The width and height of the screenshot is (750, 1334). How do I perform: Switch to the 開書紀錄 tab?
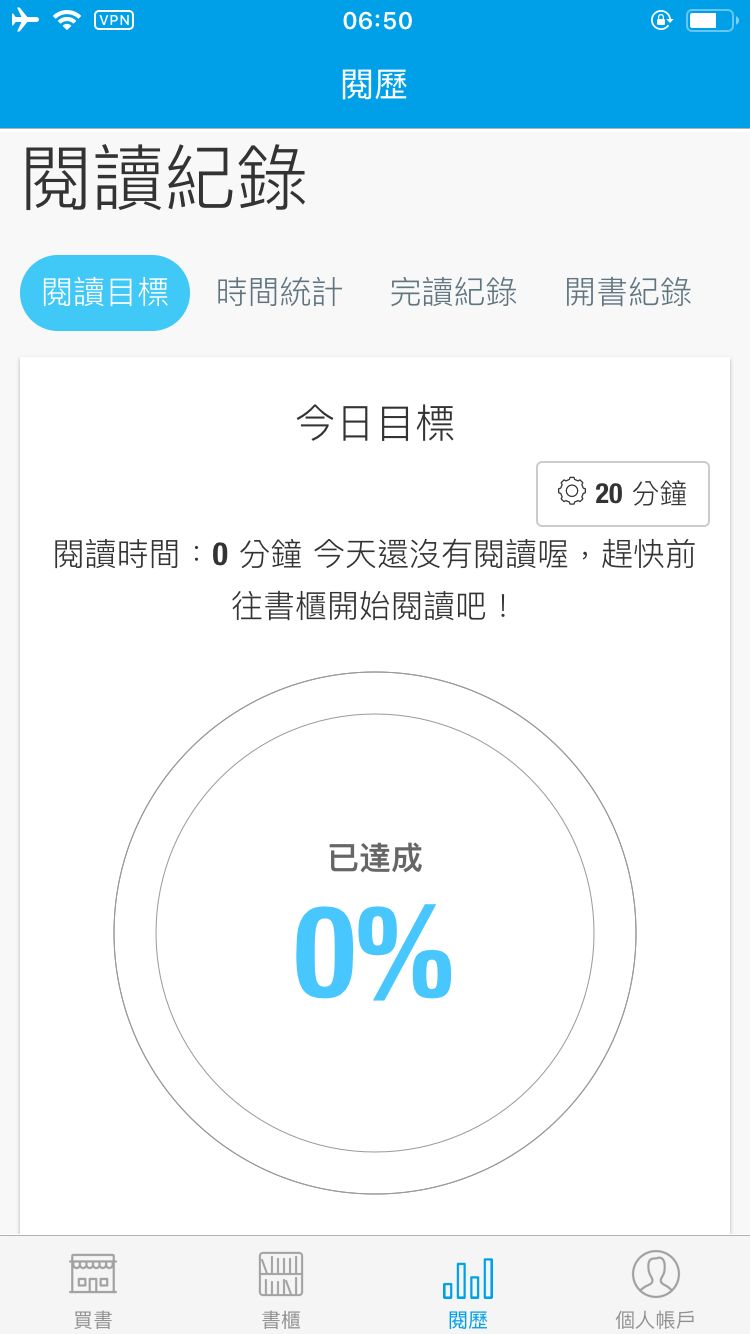click(628, 293)
